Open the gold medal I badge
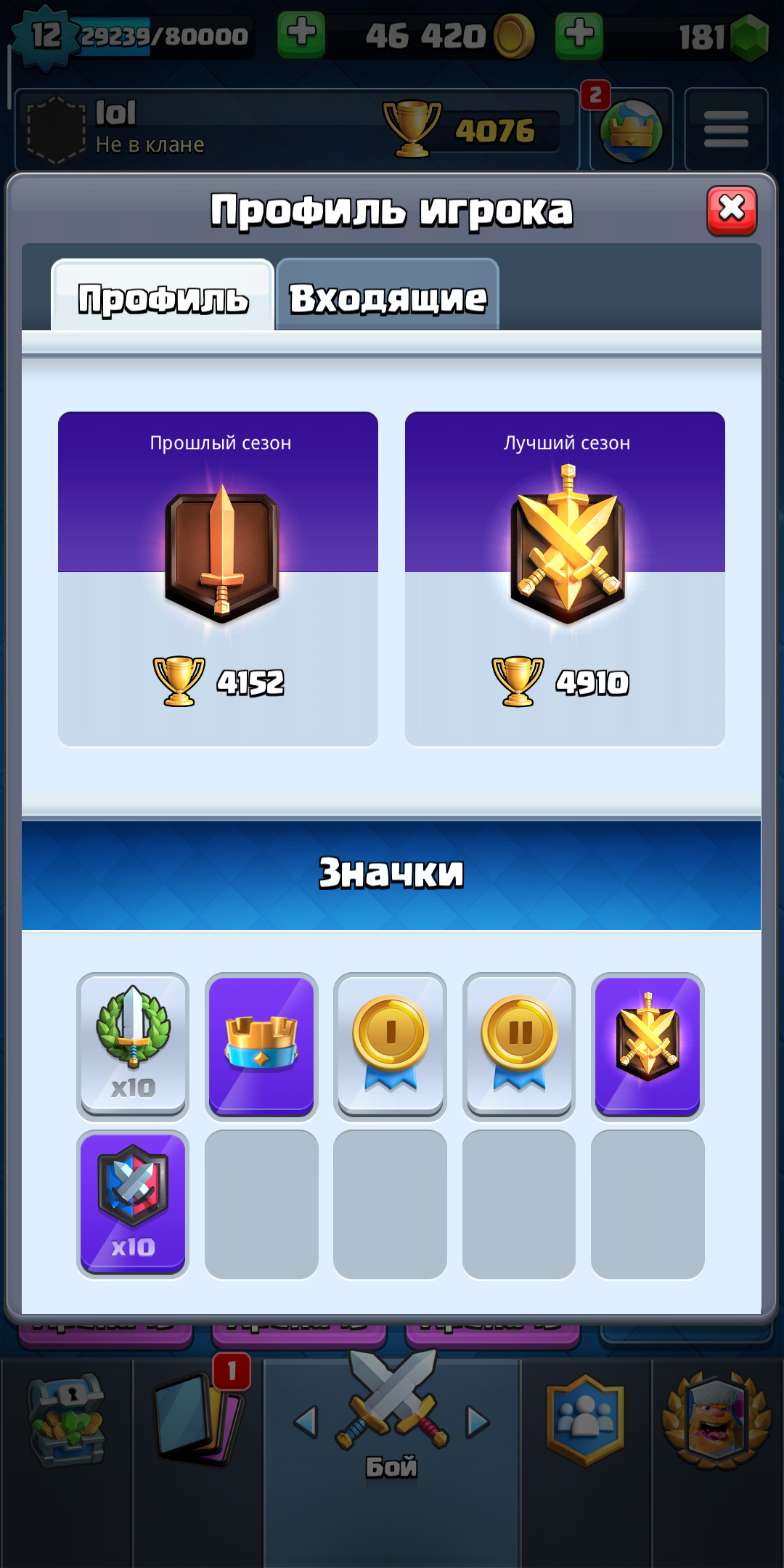Screen dimensions: 784x1568 click(x=390, y=1046)
